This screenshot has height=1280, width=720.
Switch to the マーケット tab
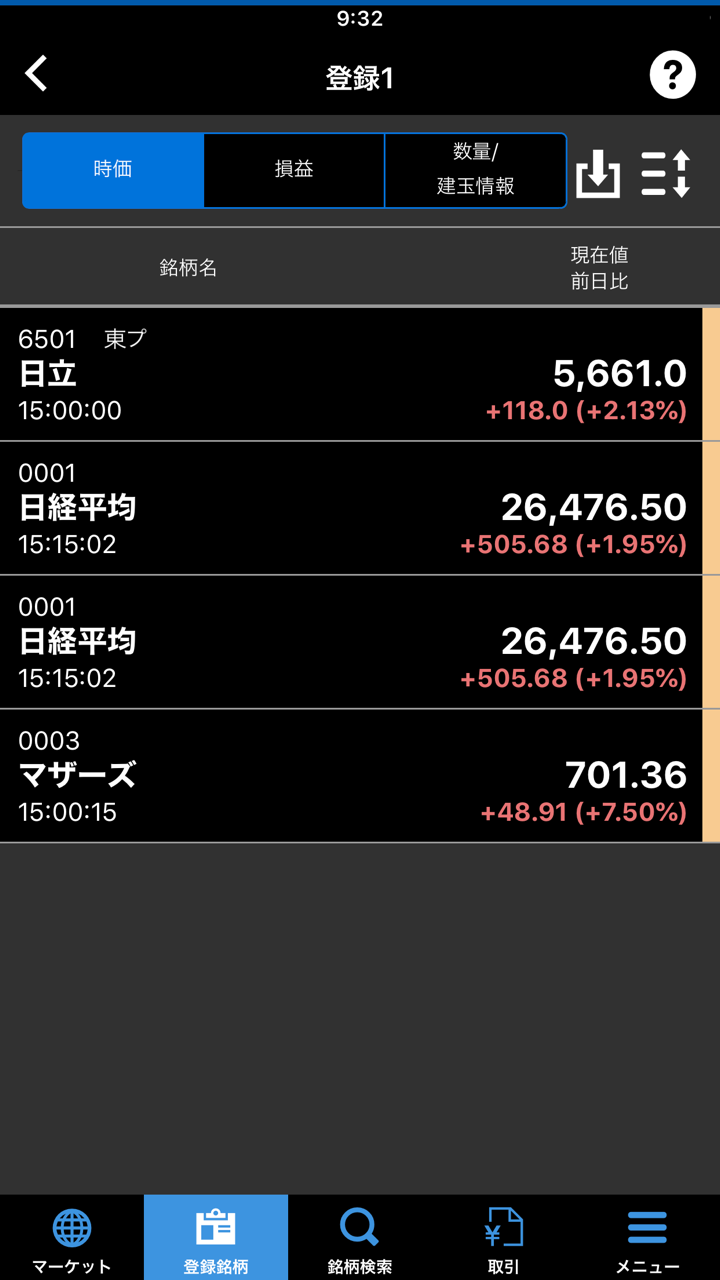[72, 1238]
